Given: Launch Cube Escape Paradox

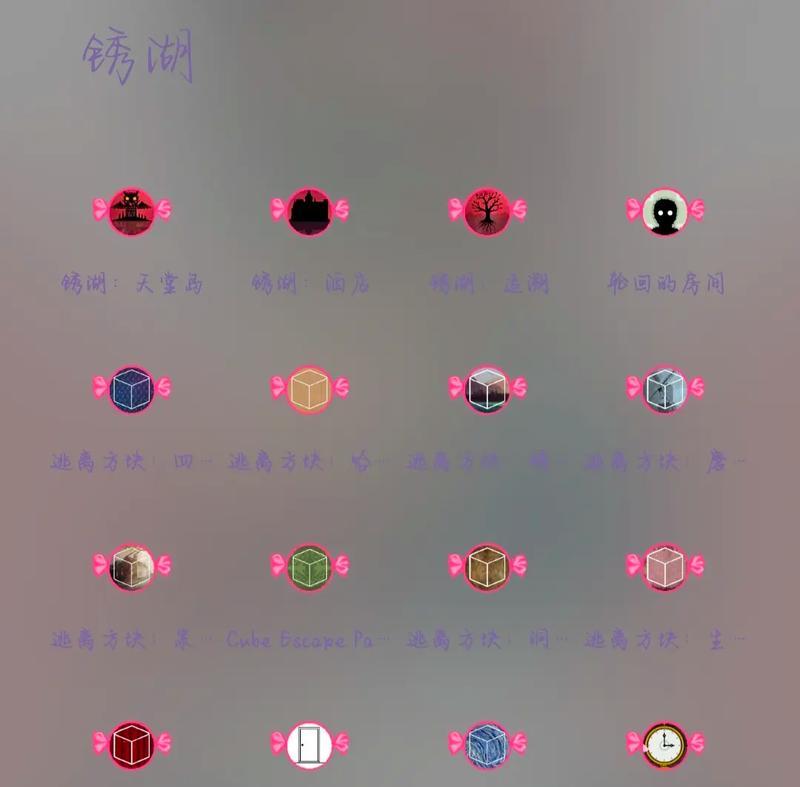Looking at the screenshot, I should 309,567.
